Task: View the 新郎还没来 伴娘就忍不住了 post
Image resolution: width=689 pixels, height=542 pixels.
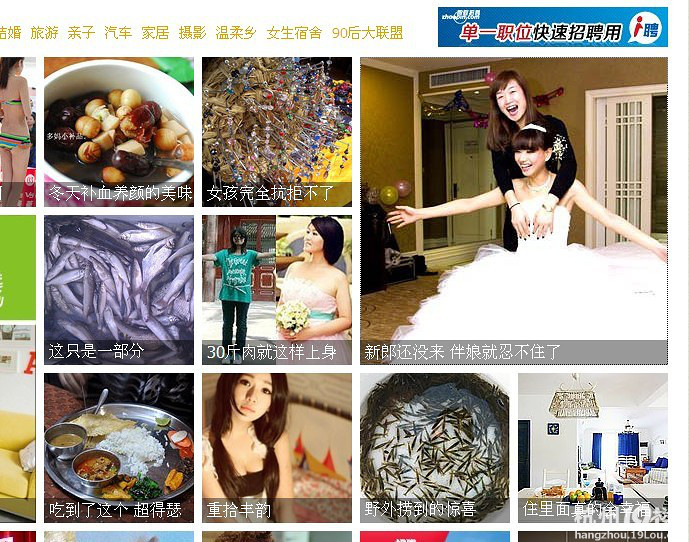Action: pos(513,210)
